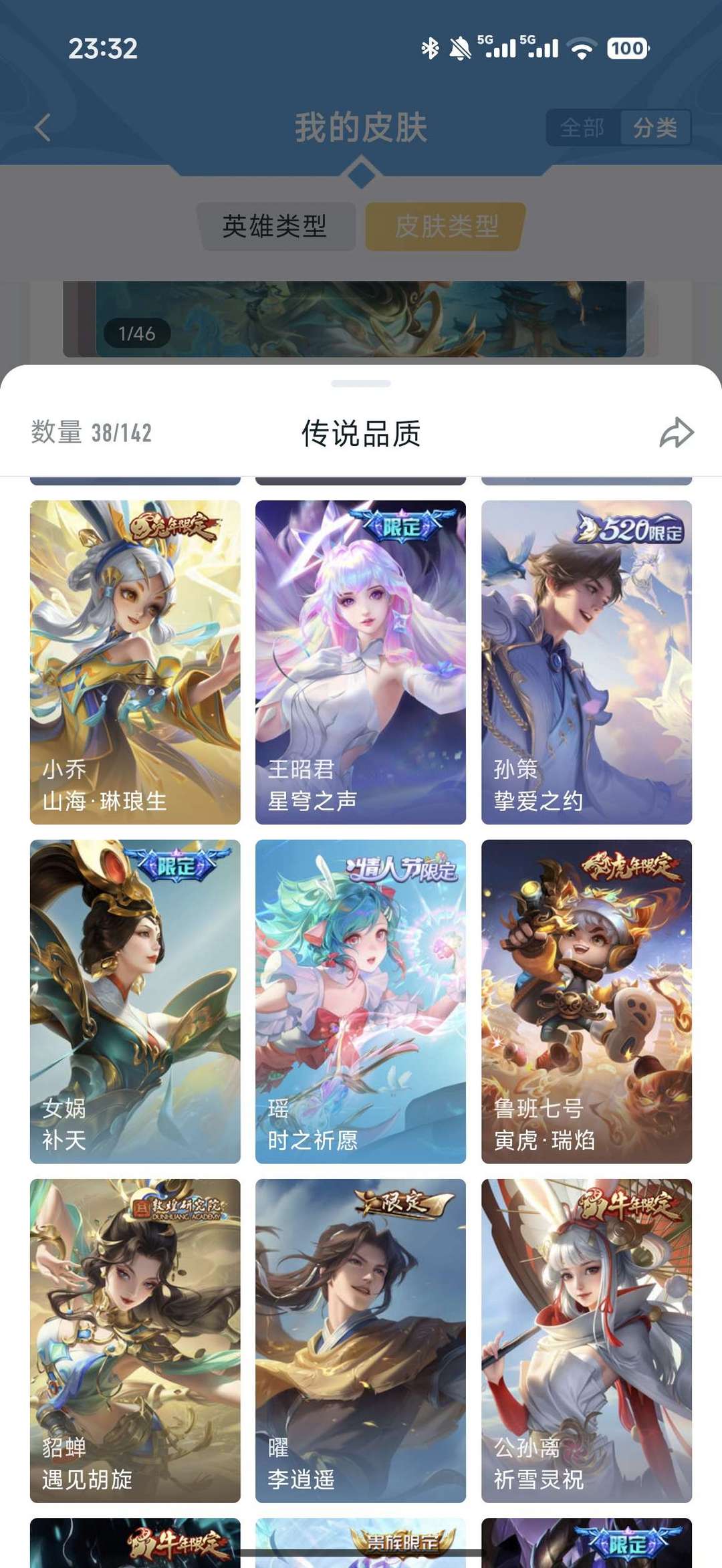View 鲁班七号 寅虎·瑞焰 skin card
This screenshot has width=722, height=1568.
point(586,1001)
